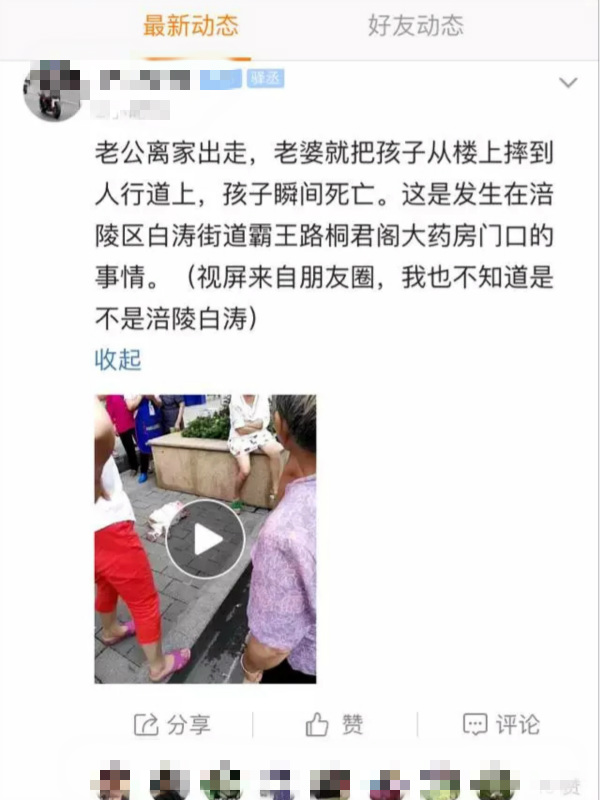
Task: Open the poster's profile avatar
Action: tap(54, 90)
